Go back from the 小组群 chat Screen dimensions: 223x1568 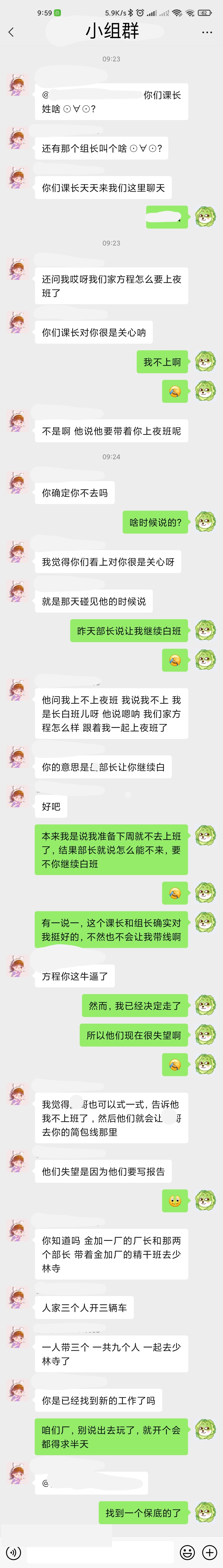pyautogui.click(x=11, y=32)
